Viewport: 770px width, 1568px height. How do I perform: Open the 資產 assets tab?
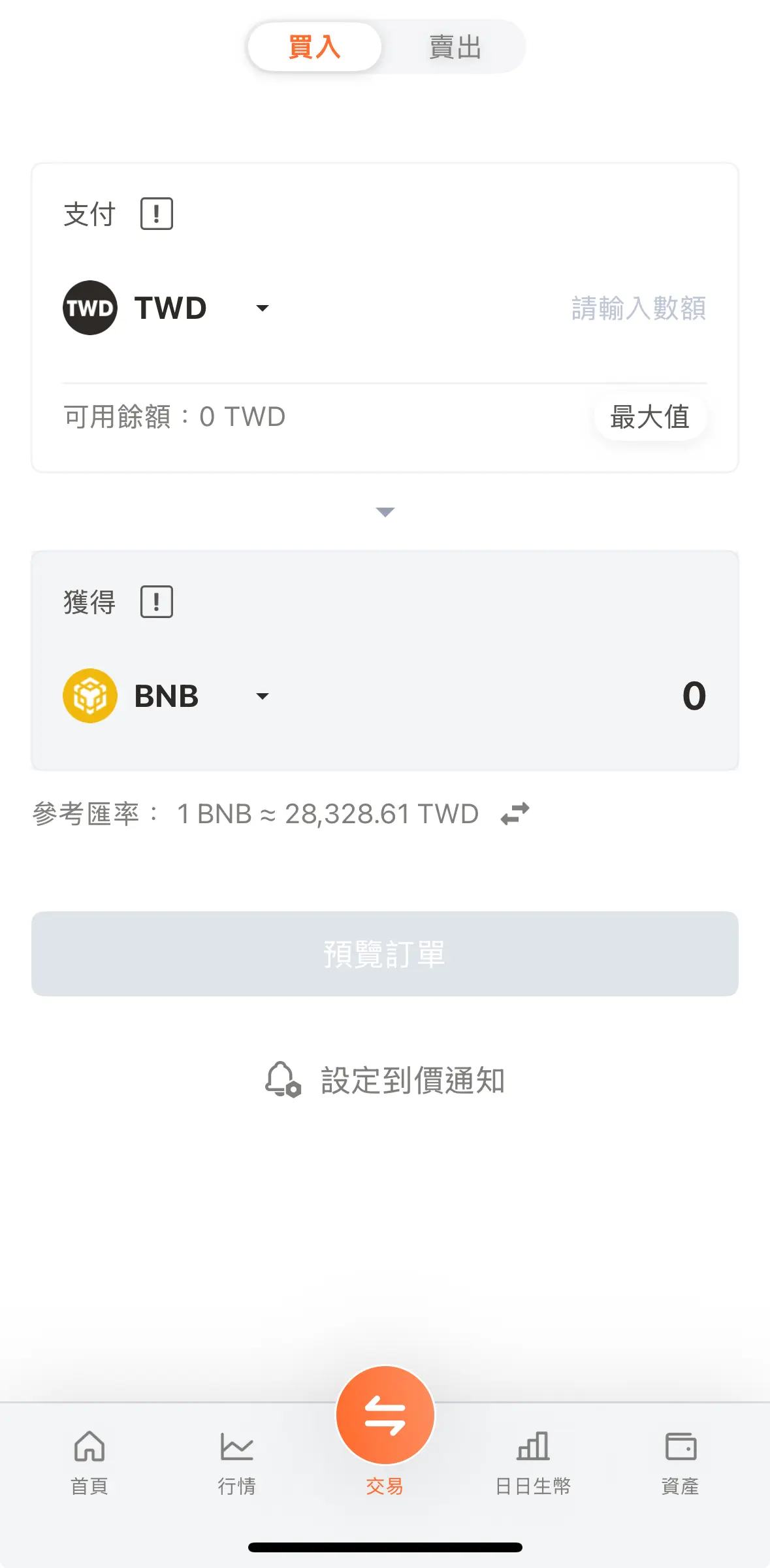[x=681, y=1462]
